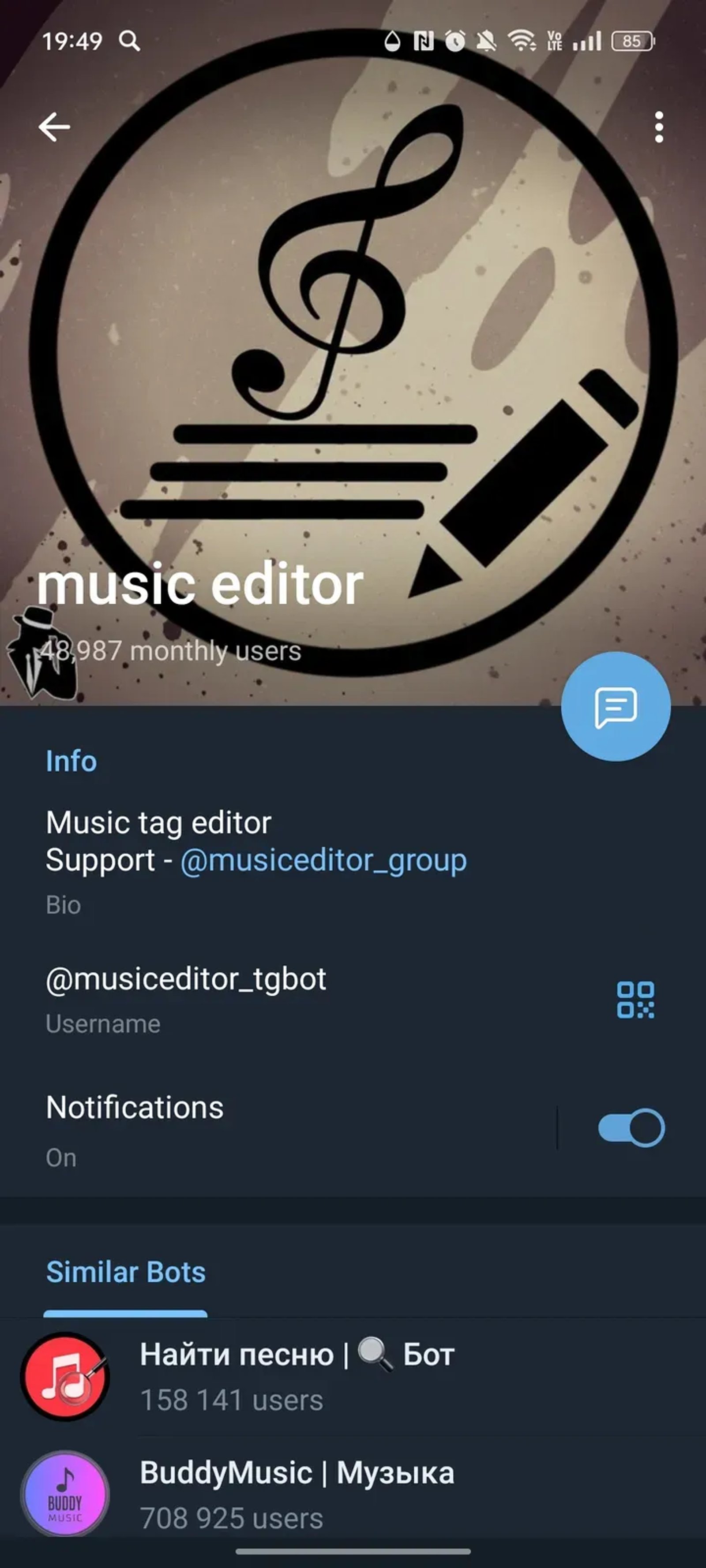The image size is (706, 1568).
Task: Tap the 48,987 monthly users counter
Action: tap(171, 651)
